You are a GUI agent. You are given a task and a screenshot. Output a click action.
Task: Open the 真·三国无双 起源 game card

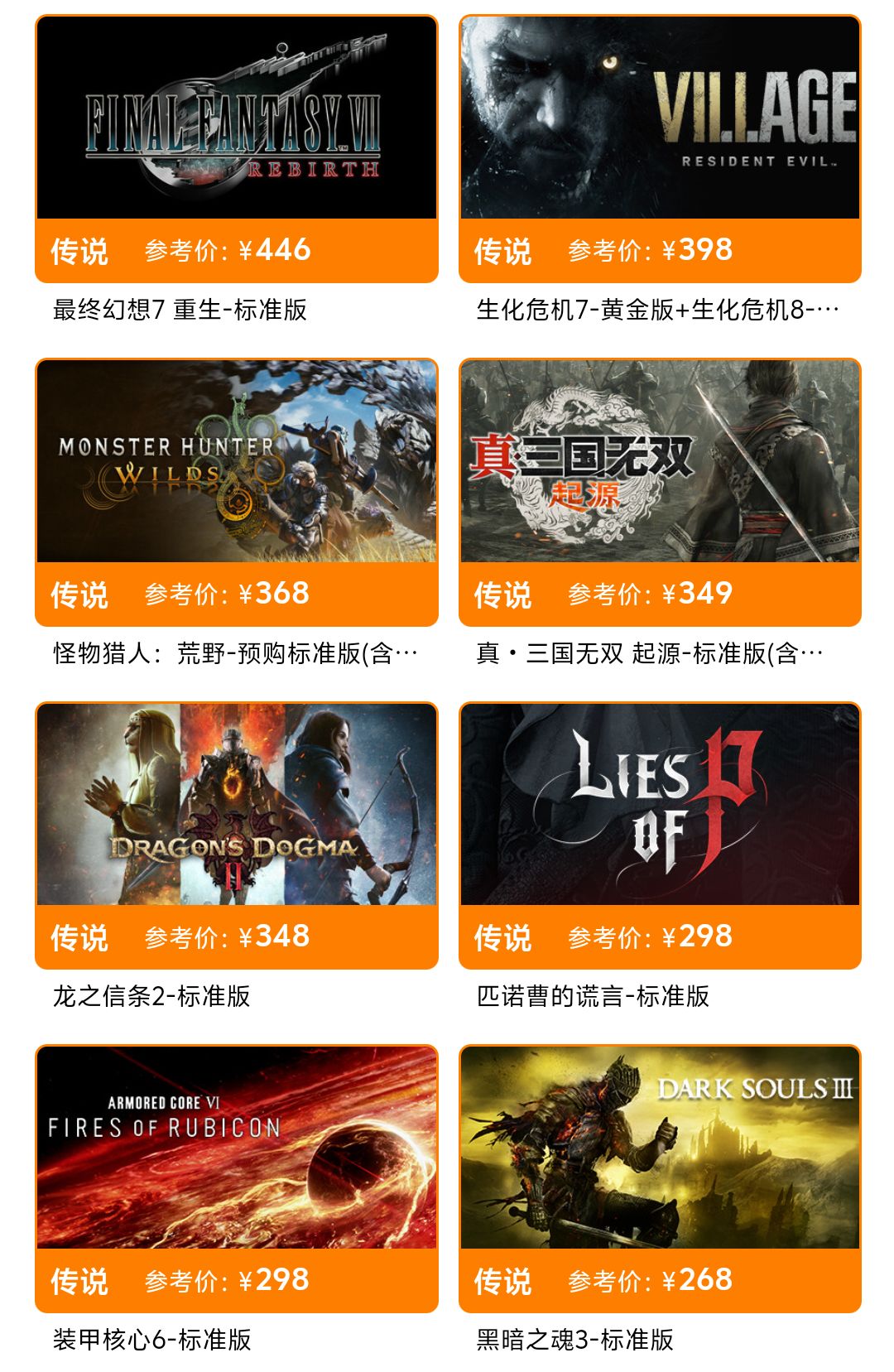[660, 461]
